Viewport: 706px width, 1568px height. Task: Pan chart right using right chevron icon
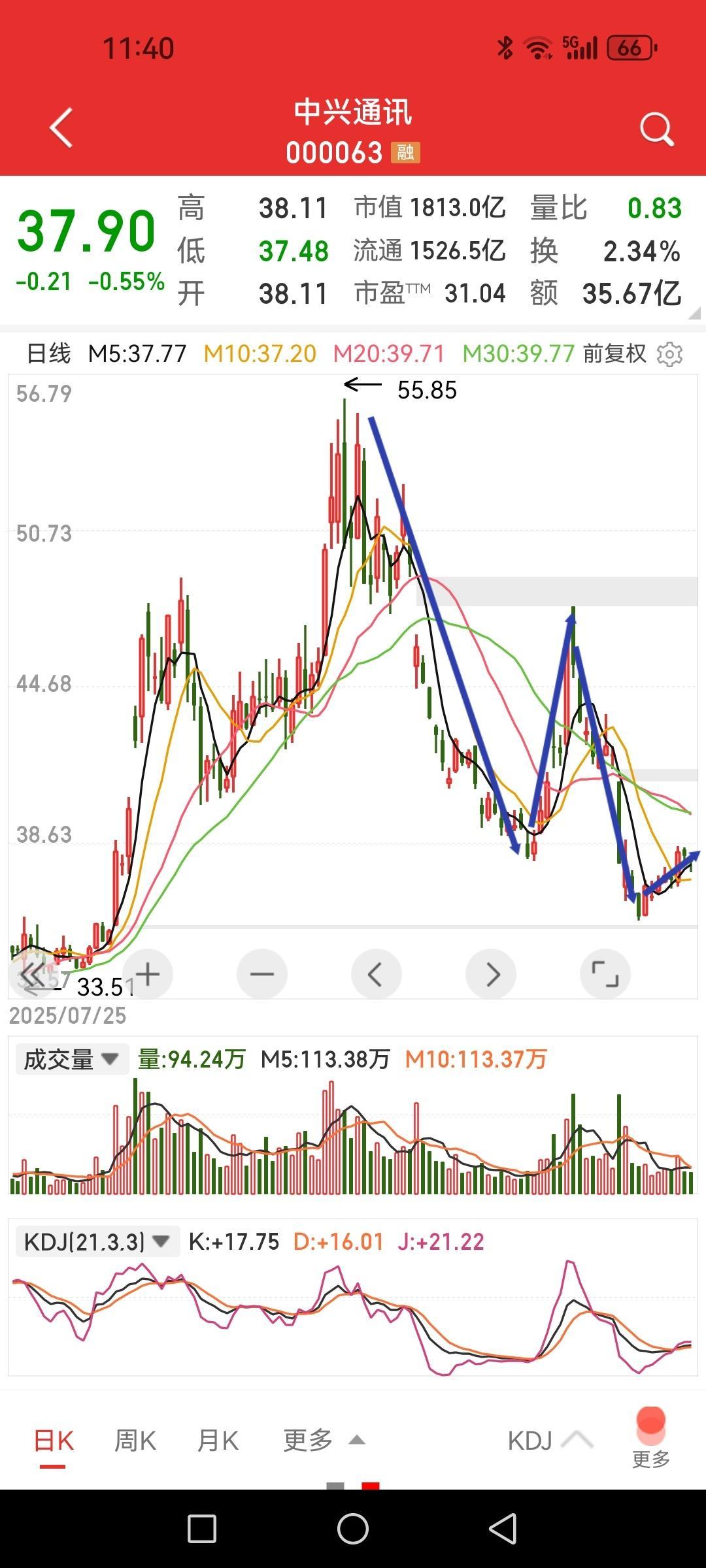pyautogui.click(x=491, y=973)
